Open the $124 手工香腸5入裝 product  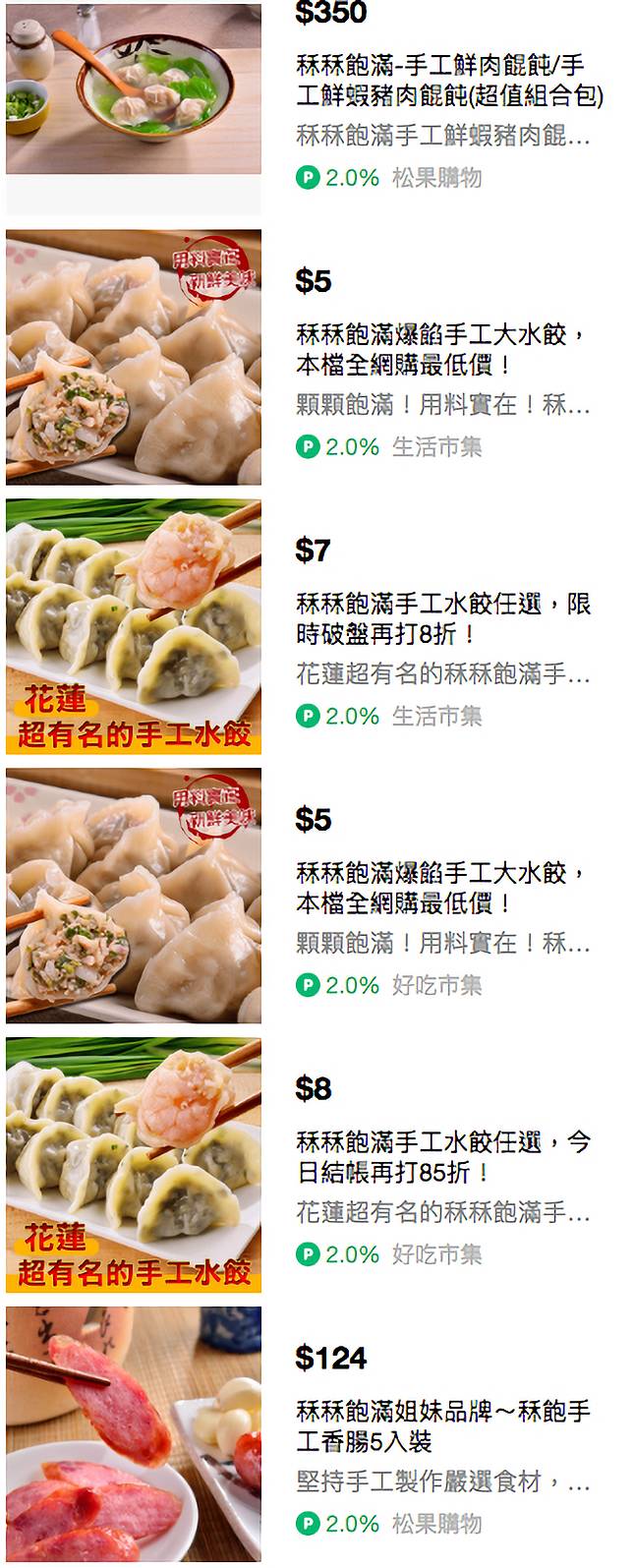[442, 1426]
